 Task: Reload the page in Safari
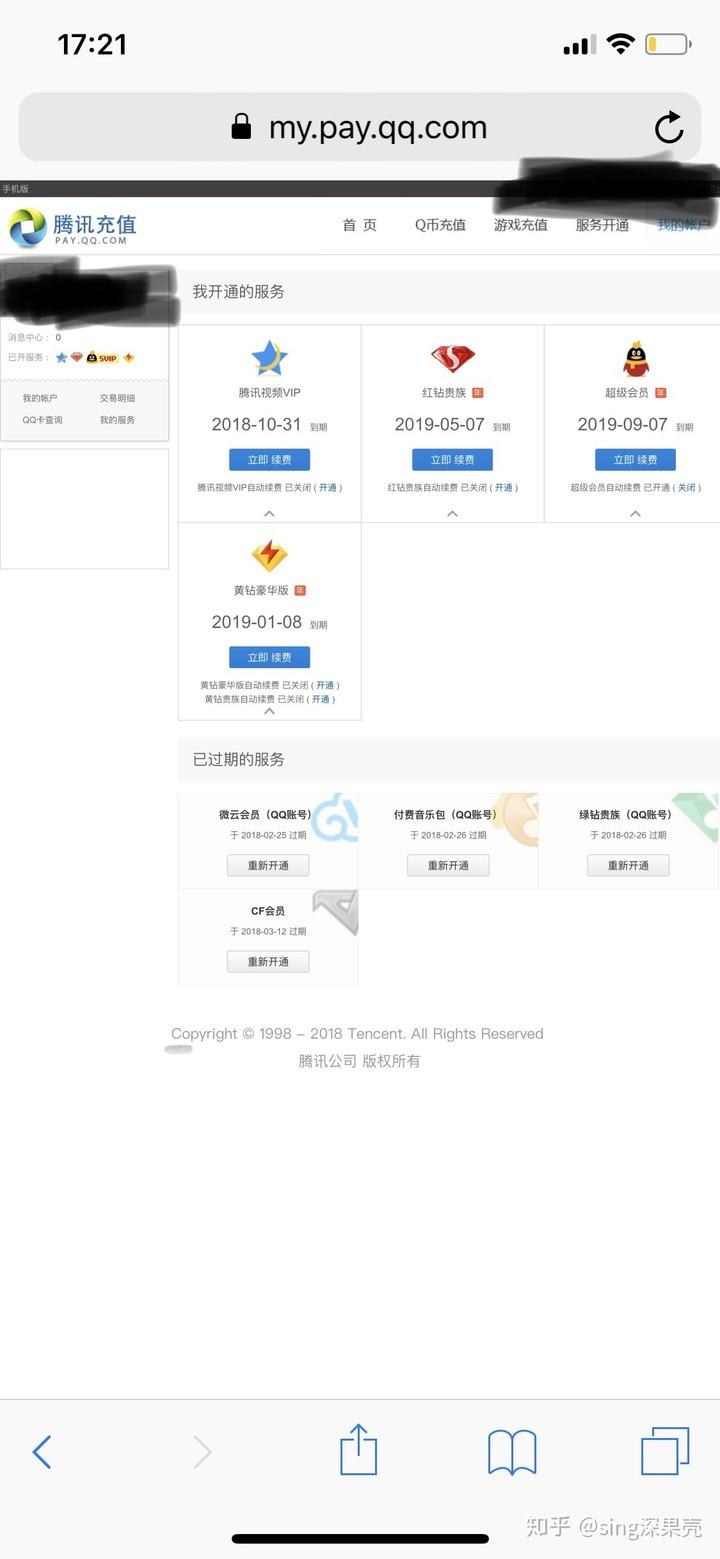tap(668, 127)
